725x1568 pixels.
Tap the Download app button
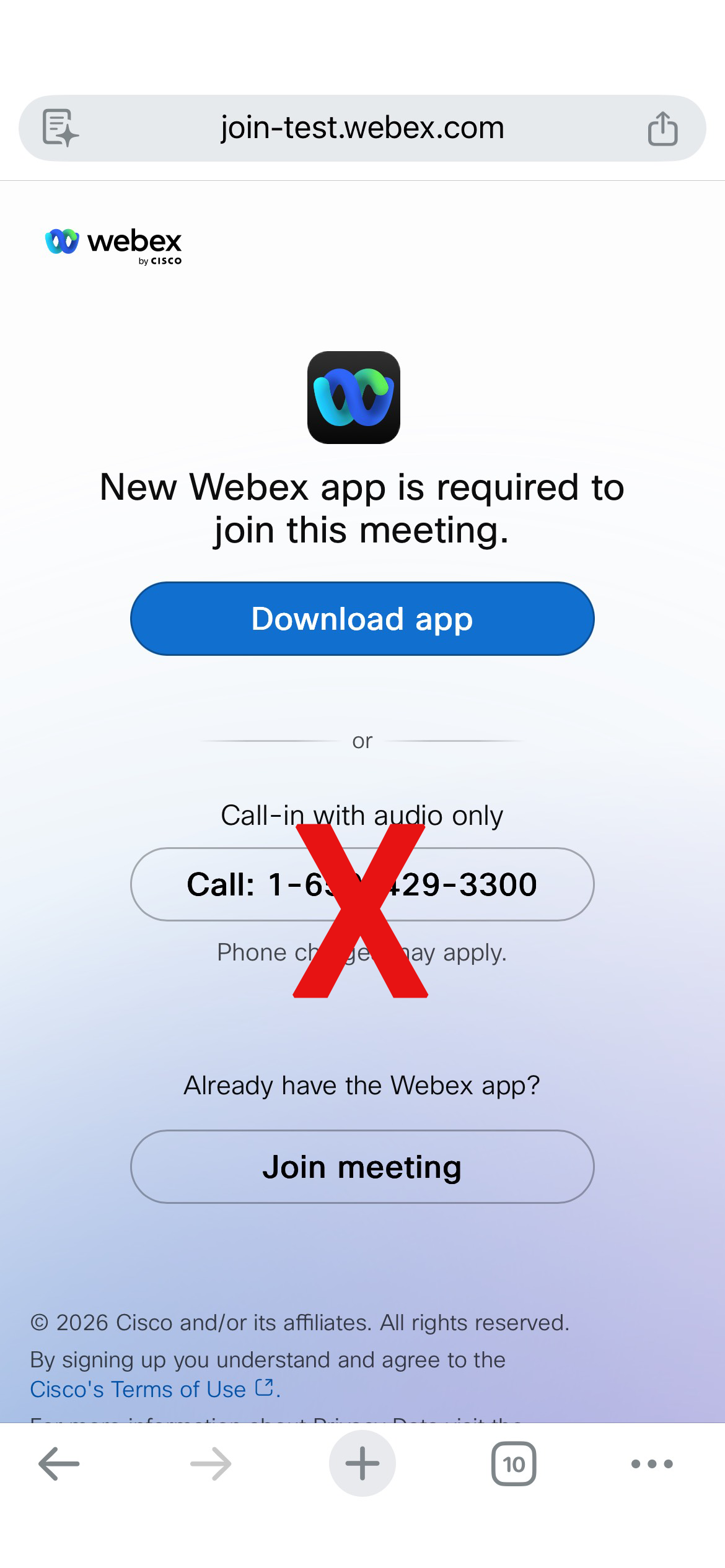(362, 619)
